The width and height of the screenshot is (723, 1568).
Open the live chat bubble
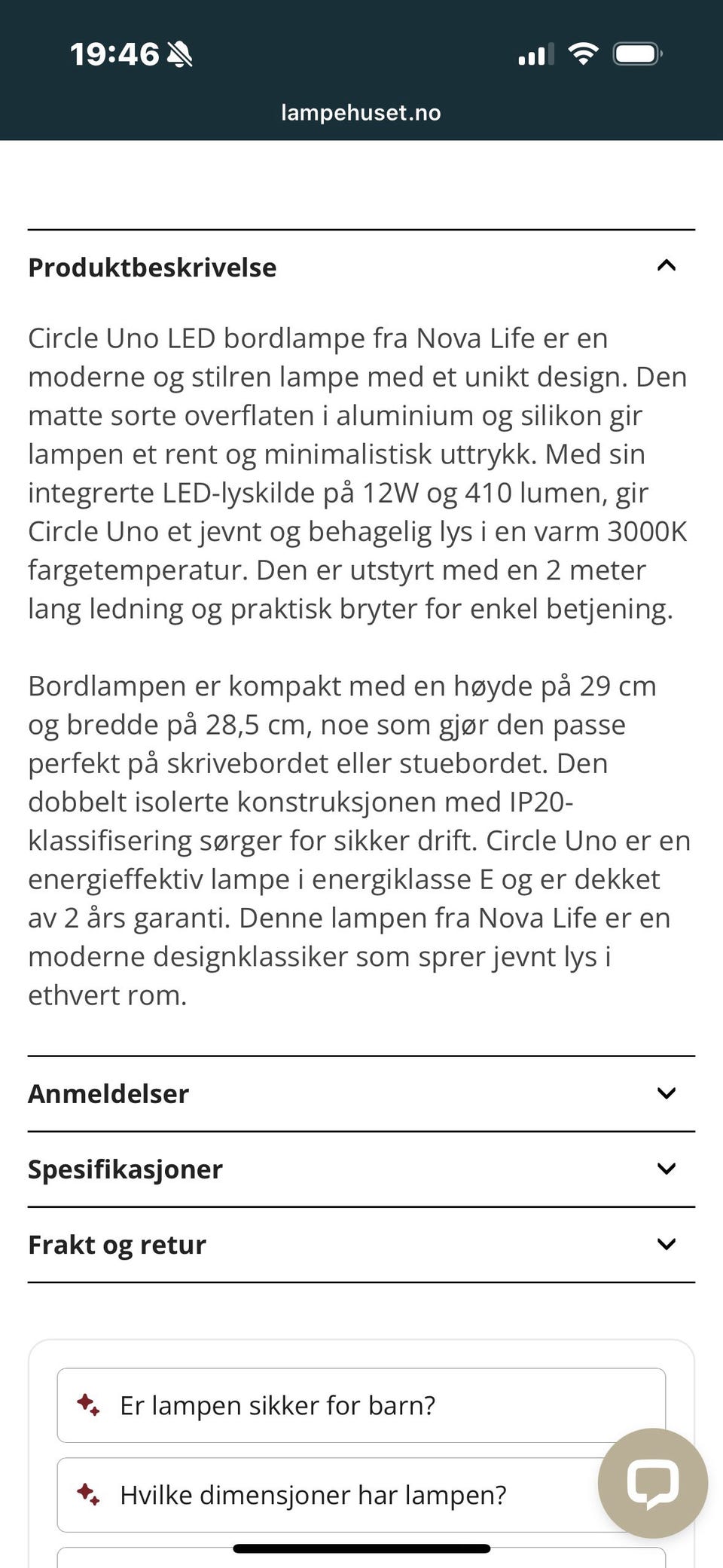pyautogui.click(x=654, y=1484)
